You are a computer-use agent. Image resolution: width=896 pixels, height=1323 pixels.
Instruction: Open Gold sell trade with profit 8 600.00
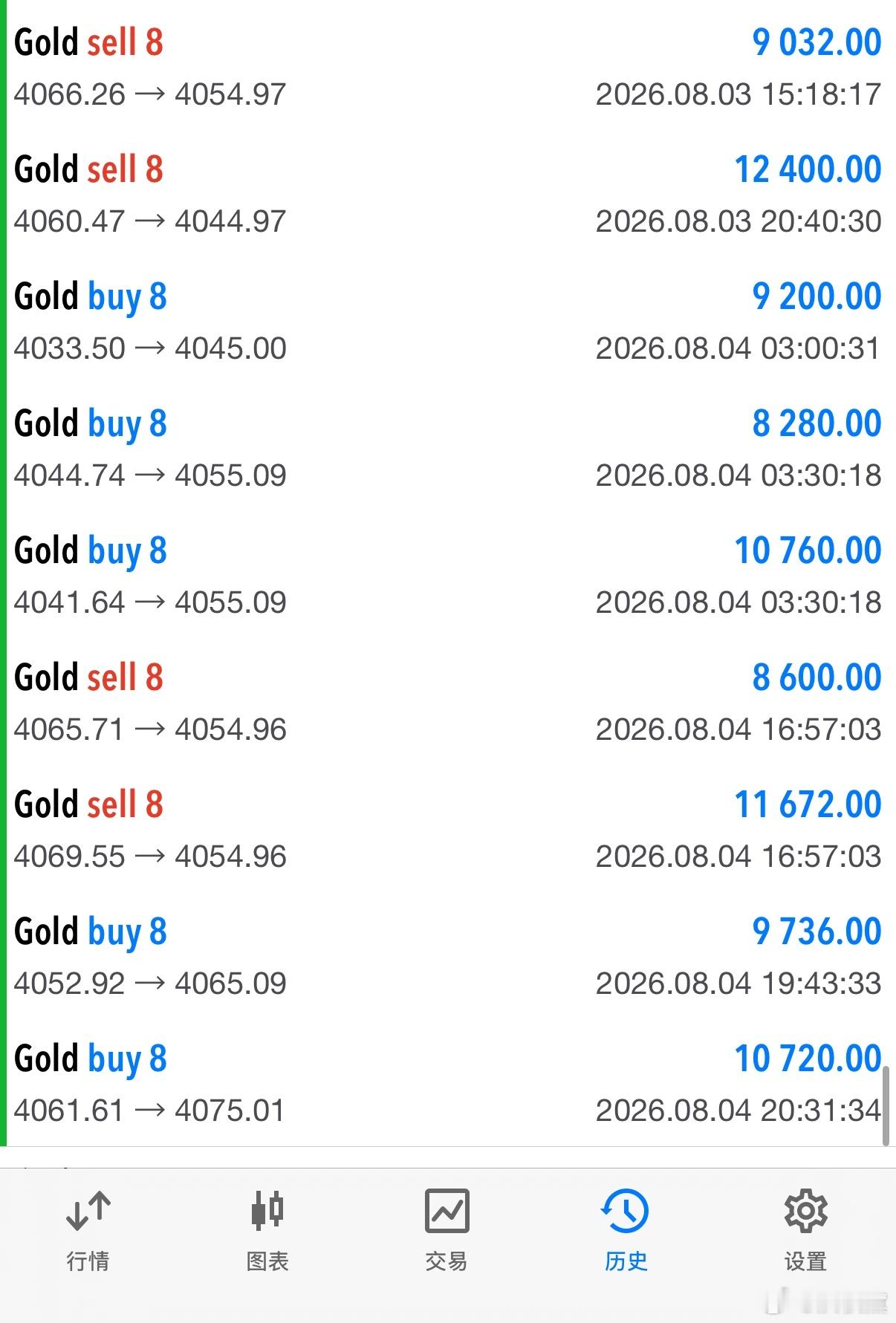[448, 703]
